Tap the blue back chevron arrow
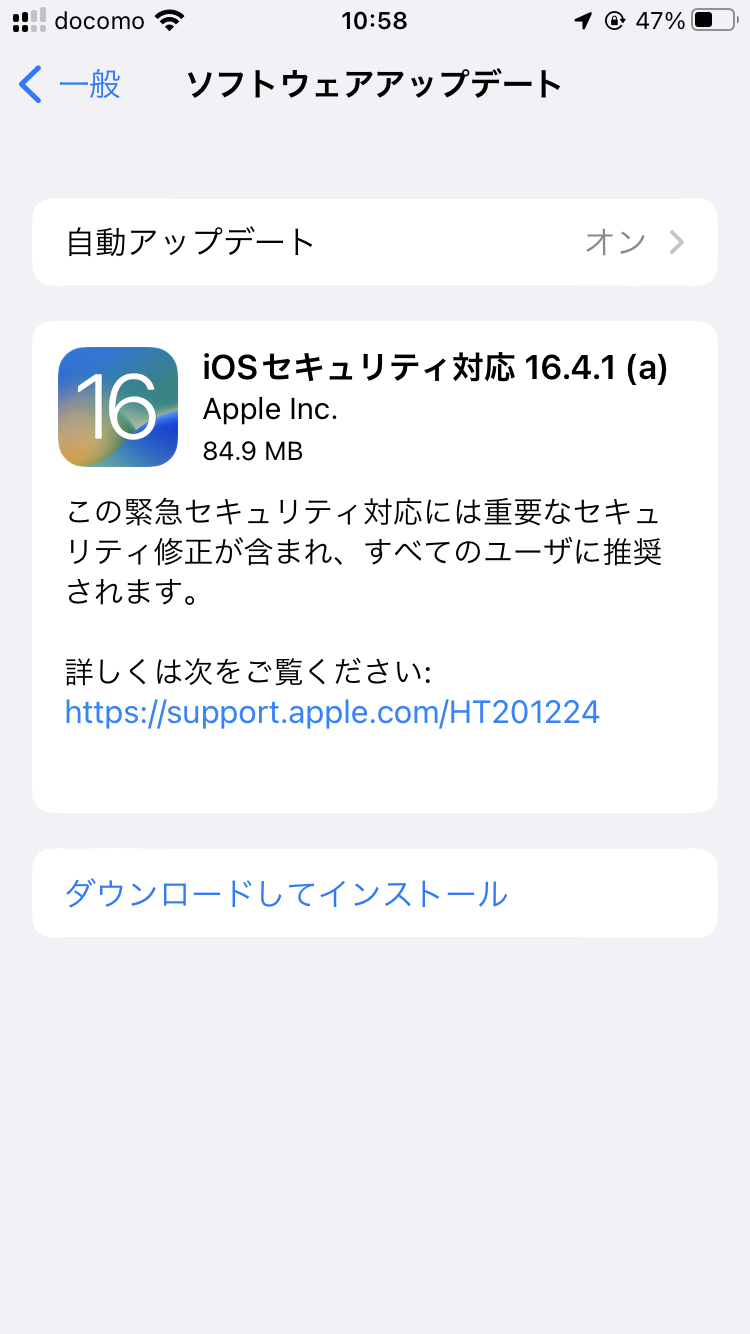Viewport: 750px width, 1334px height. [30, 86]
